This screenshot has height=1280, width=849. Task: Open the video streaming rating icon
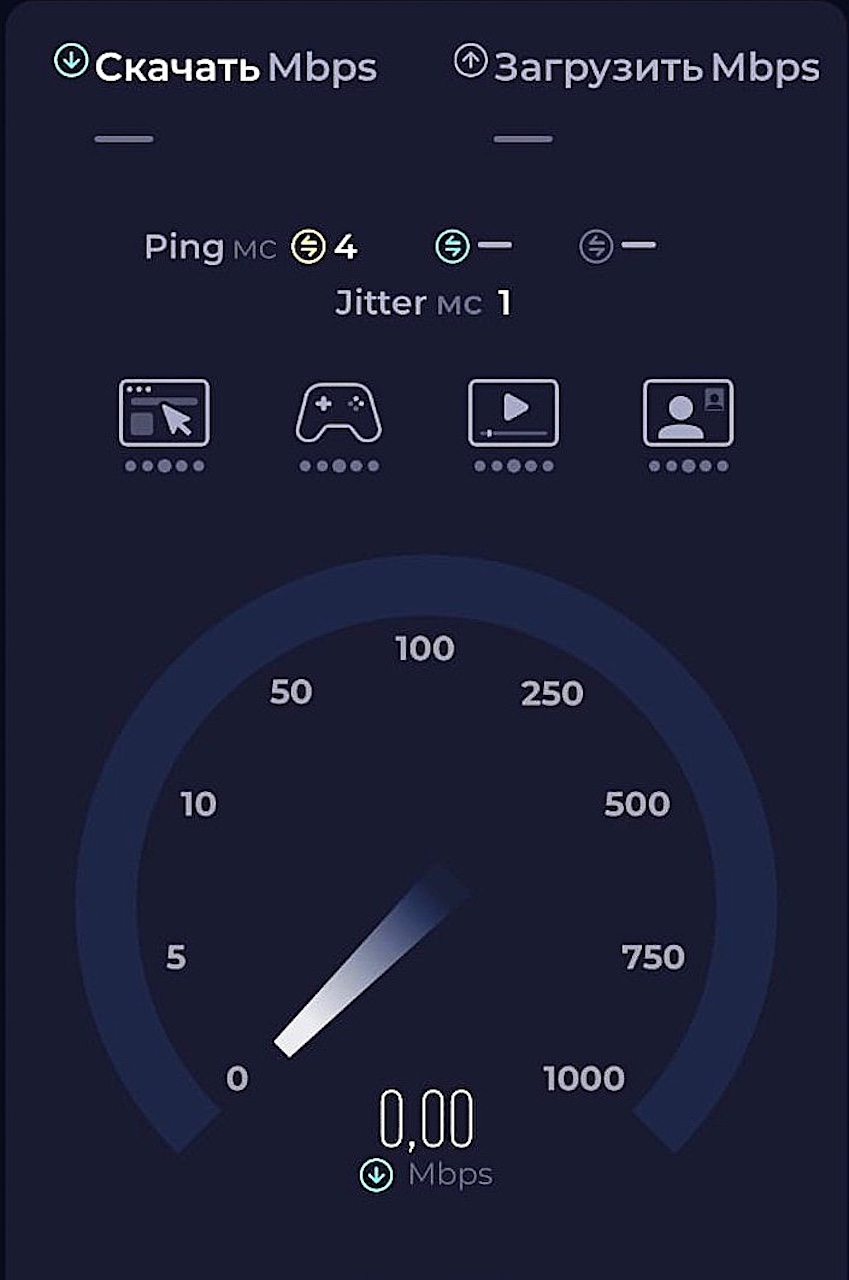(x=513, y=412)
